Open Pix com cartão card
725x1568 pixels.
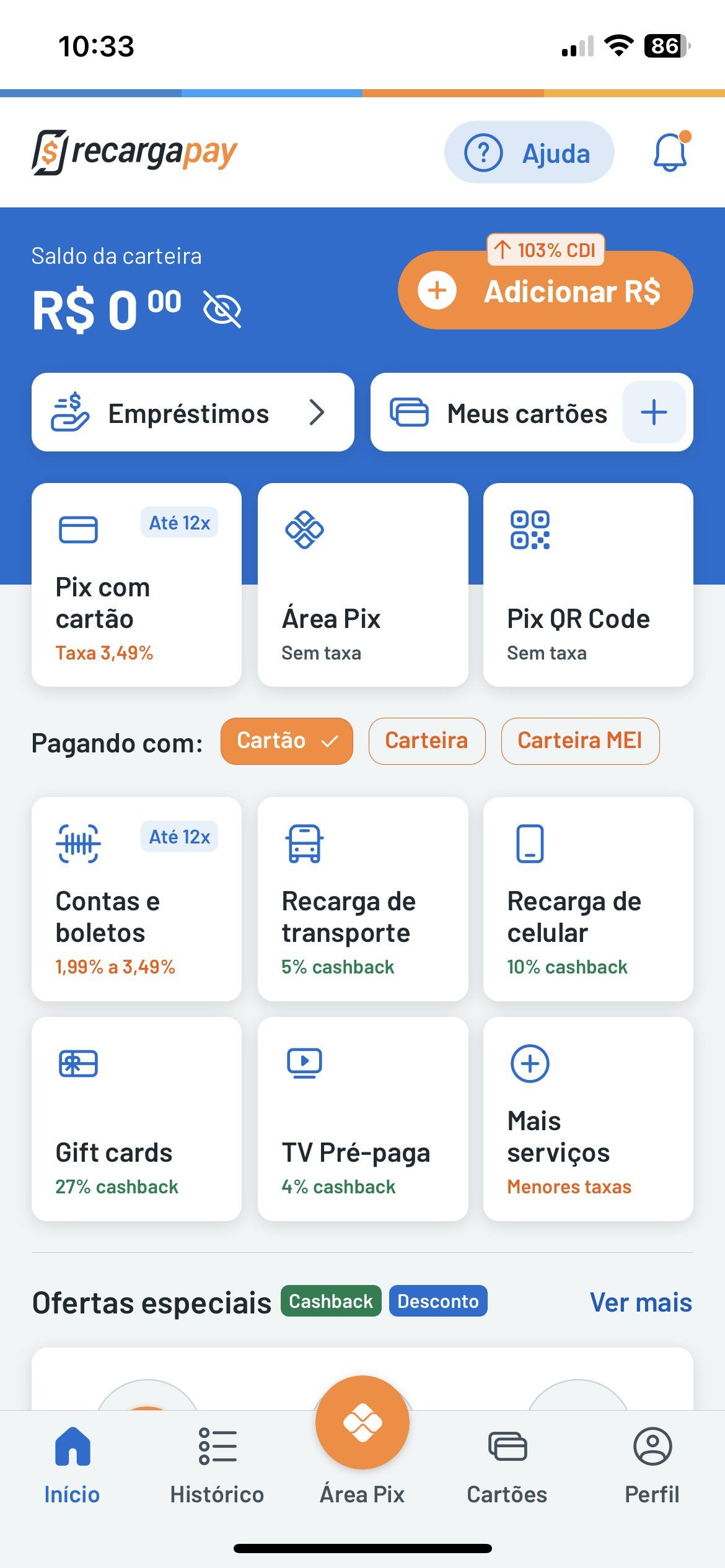tap(136, 585)
